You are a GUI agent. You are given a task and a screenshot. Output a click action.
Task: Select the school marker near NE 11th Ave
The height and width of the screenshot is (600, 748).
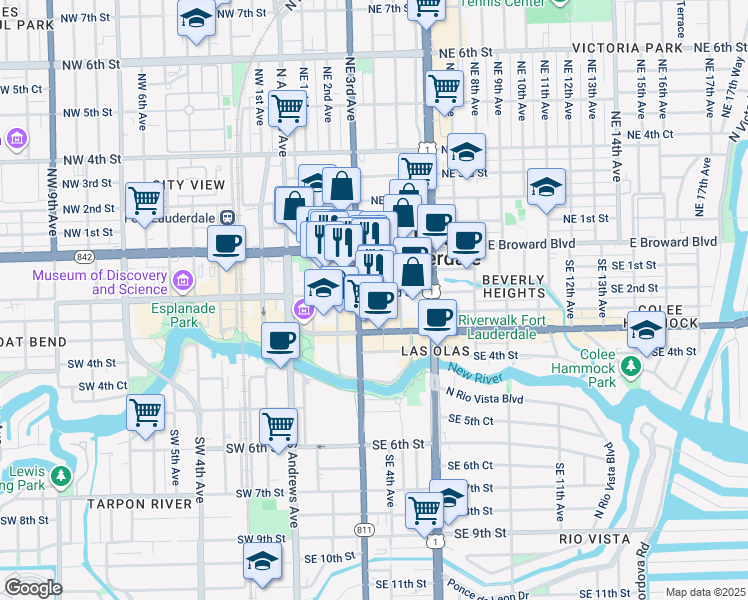pos(547,187)
